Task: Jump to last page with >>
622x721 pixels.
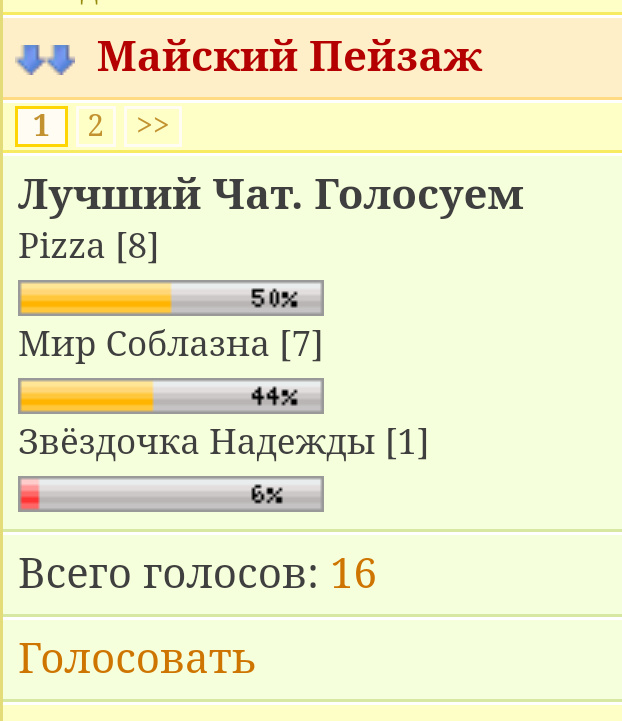Action: pos(153,126)
